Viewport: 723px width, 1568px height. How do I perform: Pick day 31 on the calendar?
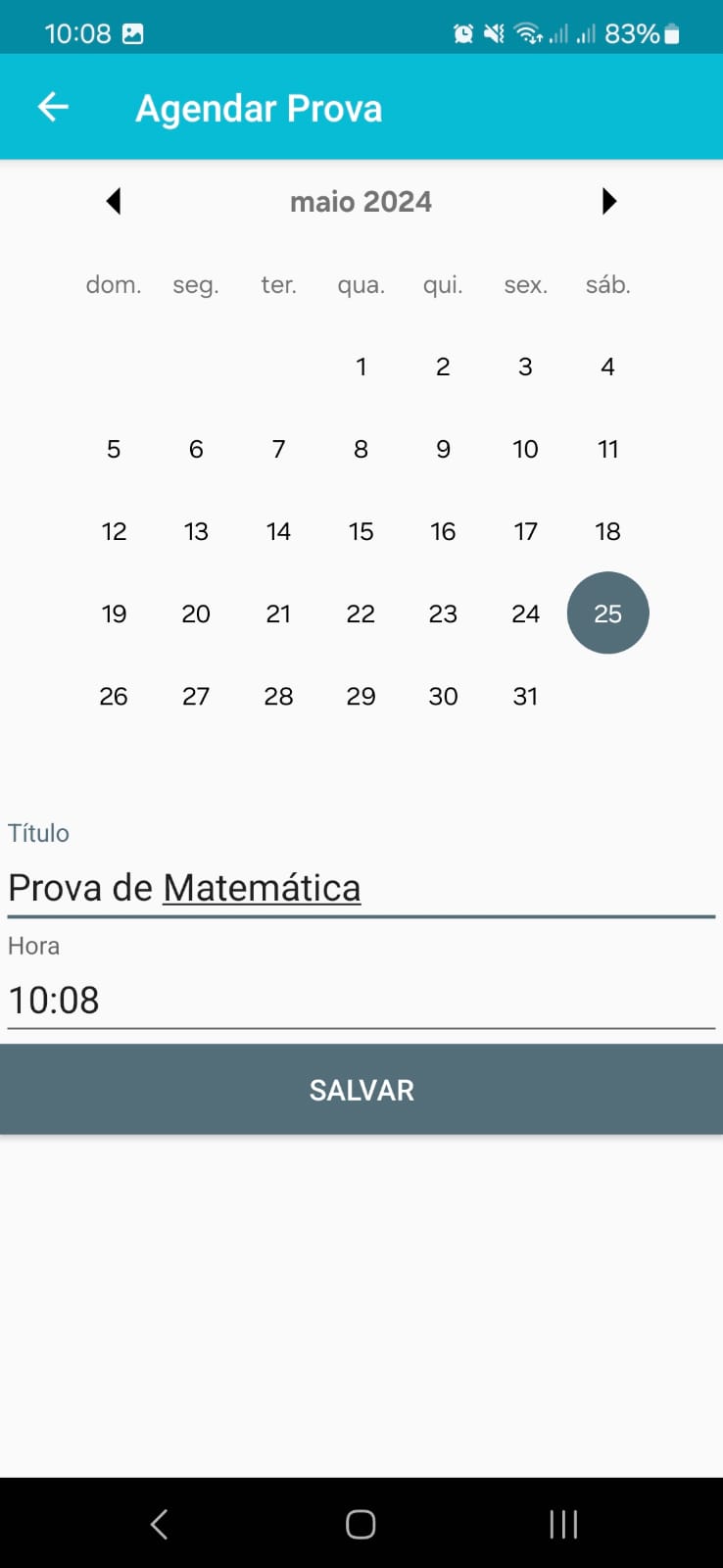tap(525, 696)
